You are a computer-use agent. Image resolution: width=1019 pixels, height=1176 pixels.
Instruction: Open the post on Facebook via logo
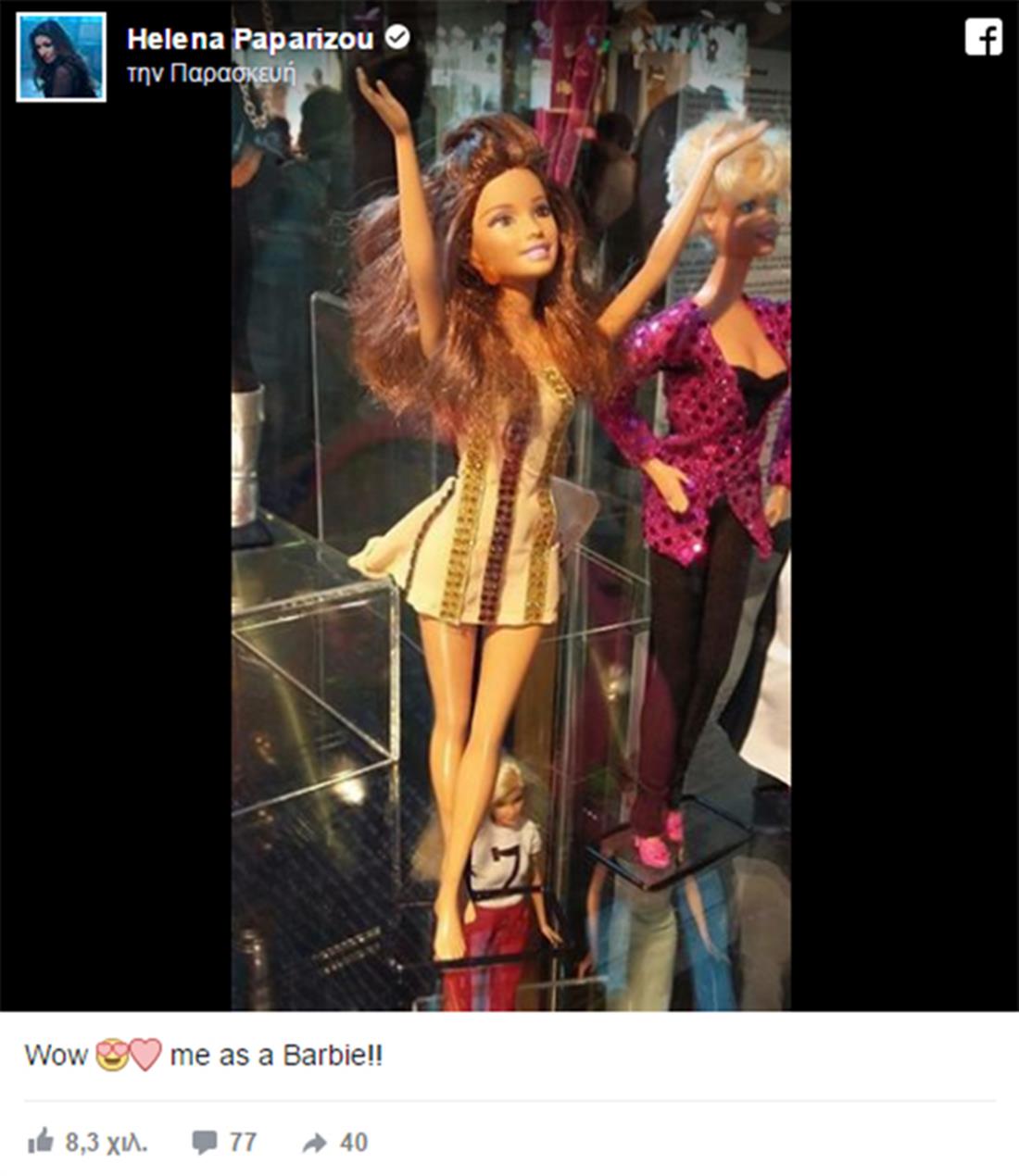(x=983, y=39)
